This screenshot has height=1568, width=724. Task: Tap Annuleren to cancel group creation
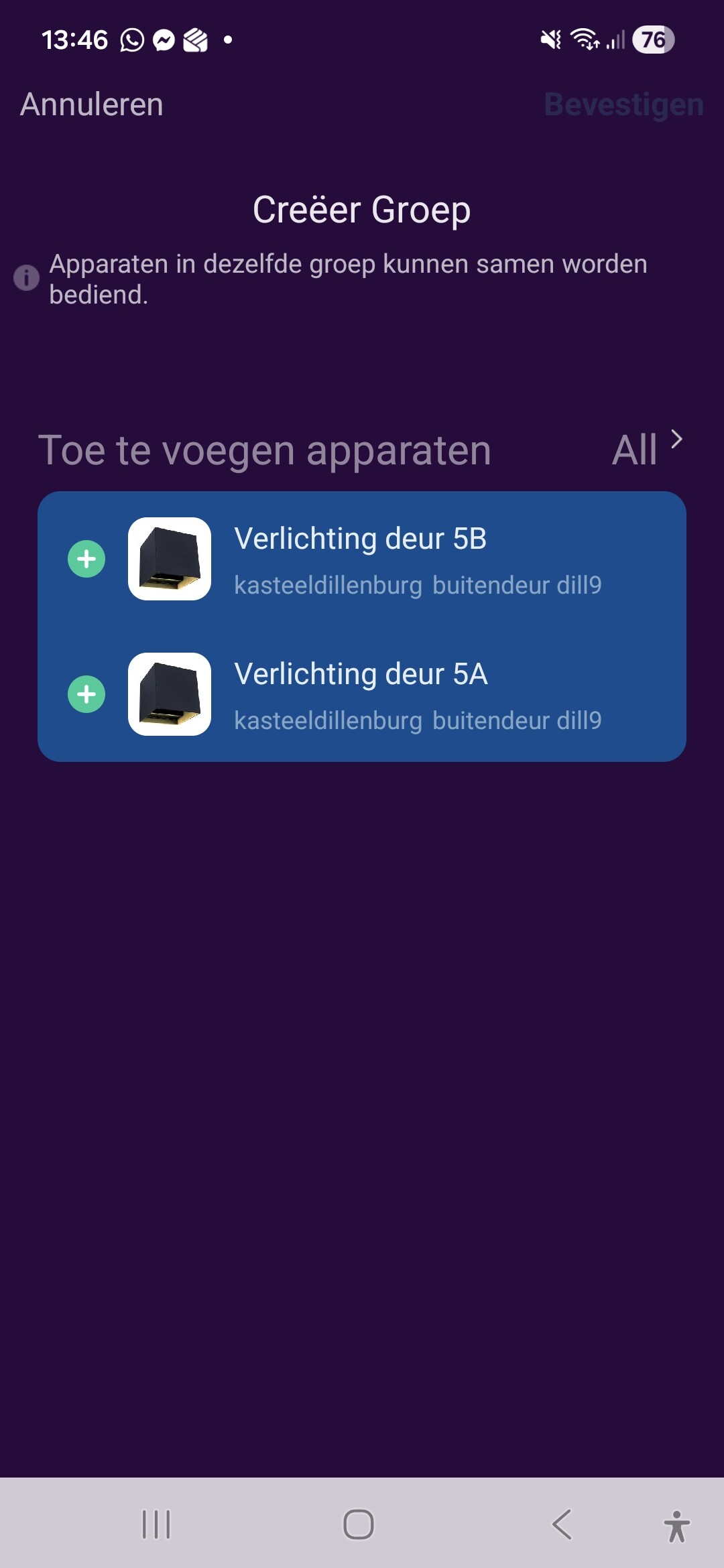click(92, 105)
